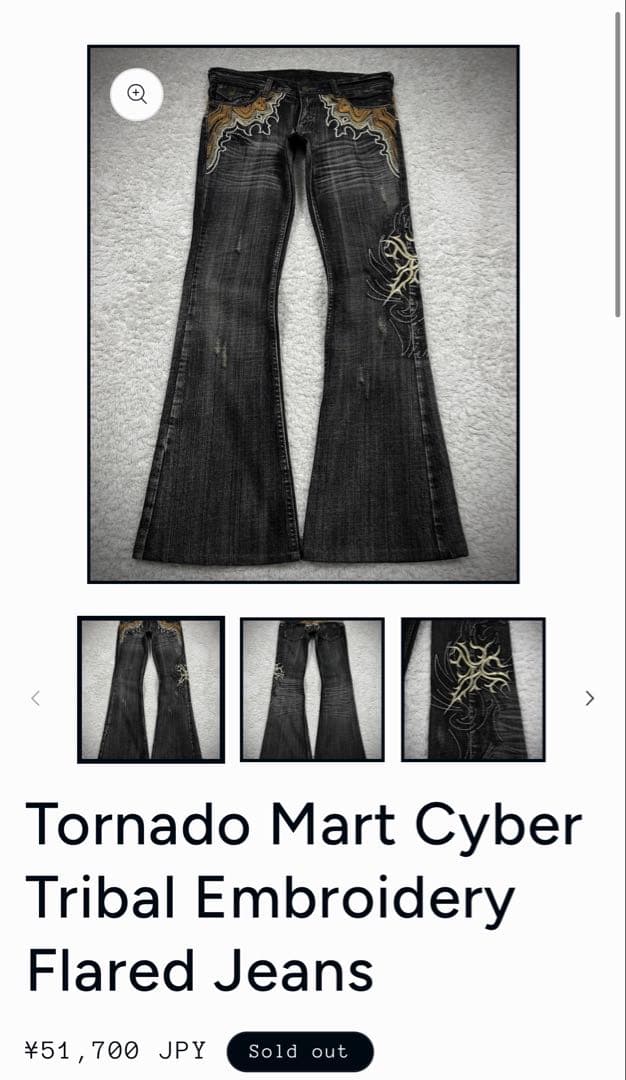Screen dimensions: 626x1080
Task: Select the embroidery close-up thumbnail
Action: pos(473,689)
